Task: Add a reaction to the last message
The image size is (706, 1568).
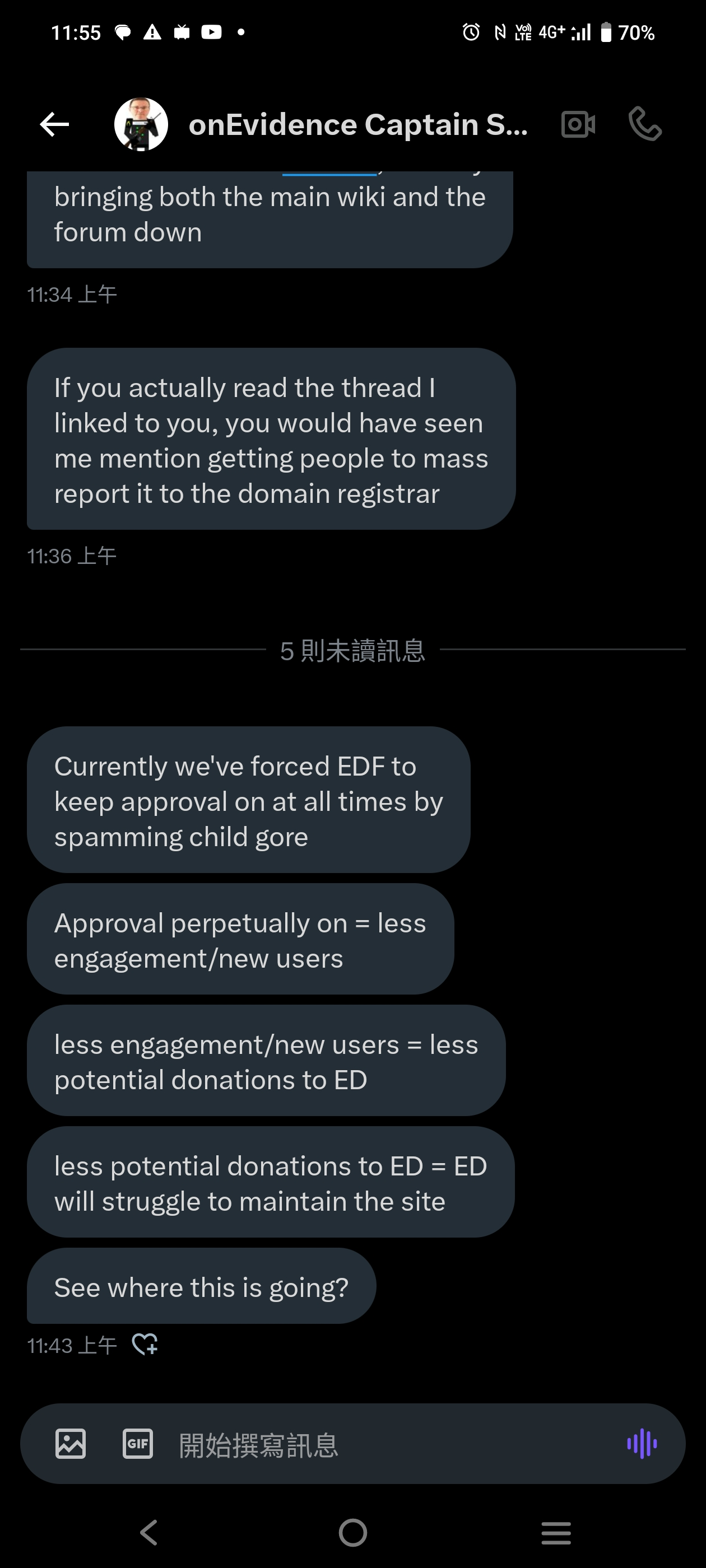Action: pos(145,1345)
